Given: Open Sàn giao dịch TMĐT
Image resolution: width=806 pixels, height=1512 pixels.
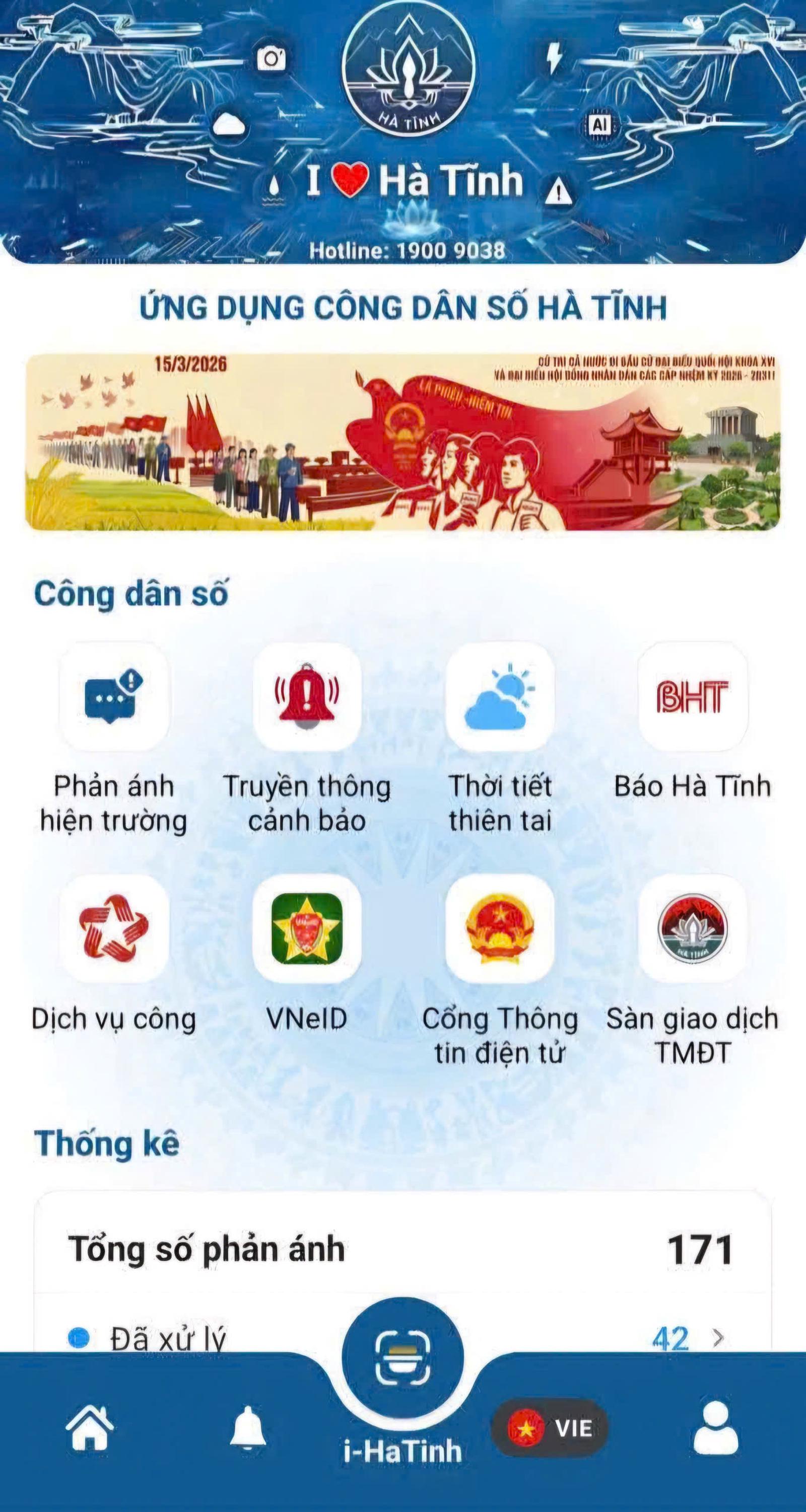Looking at the screenshot, I should [x=693, y=928].
